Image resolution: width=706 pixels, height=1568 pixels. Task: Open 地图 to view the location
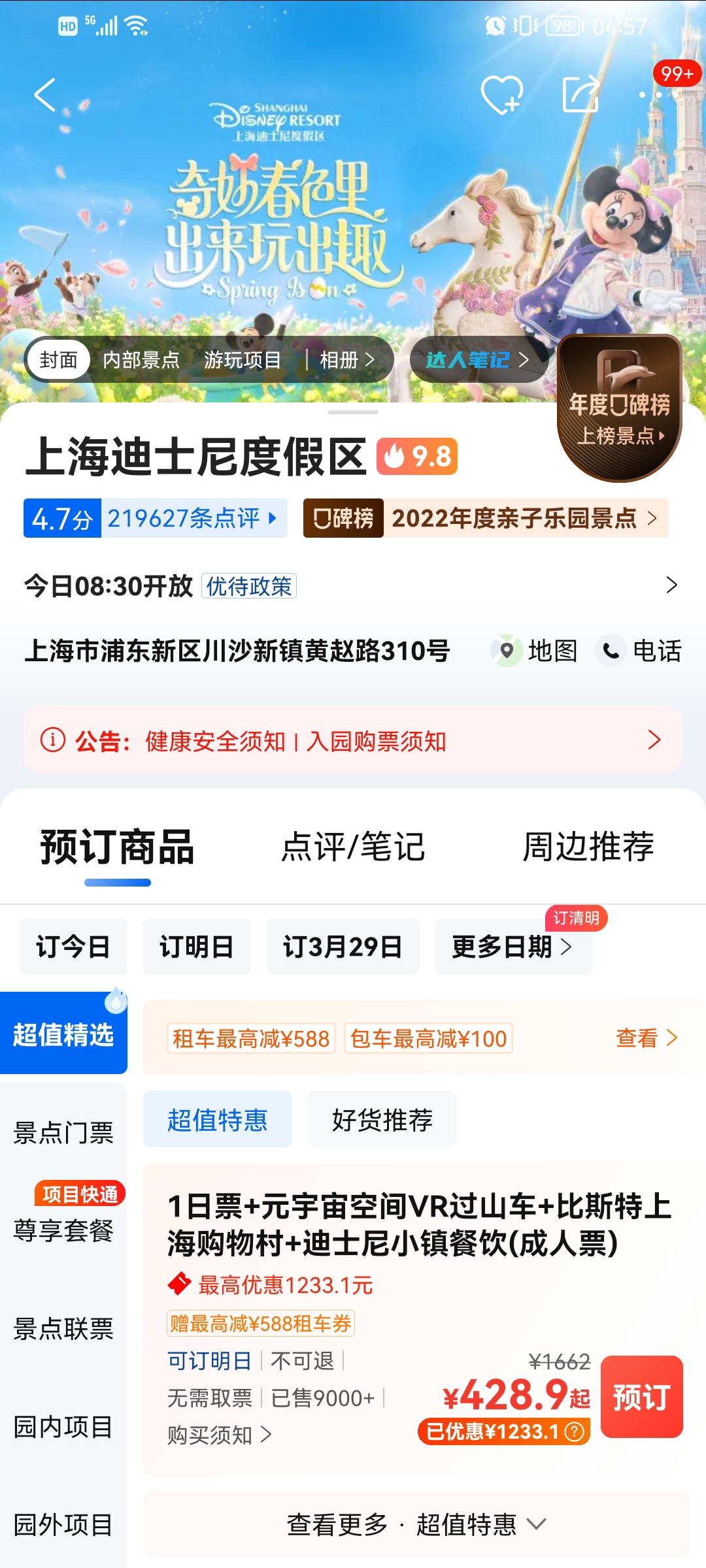point(535,651)
